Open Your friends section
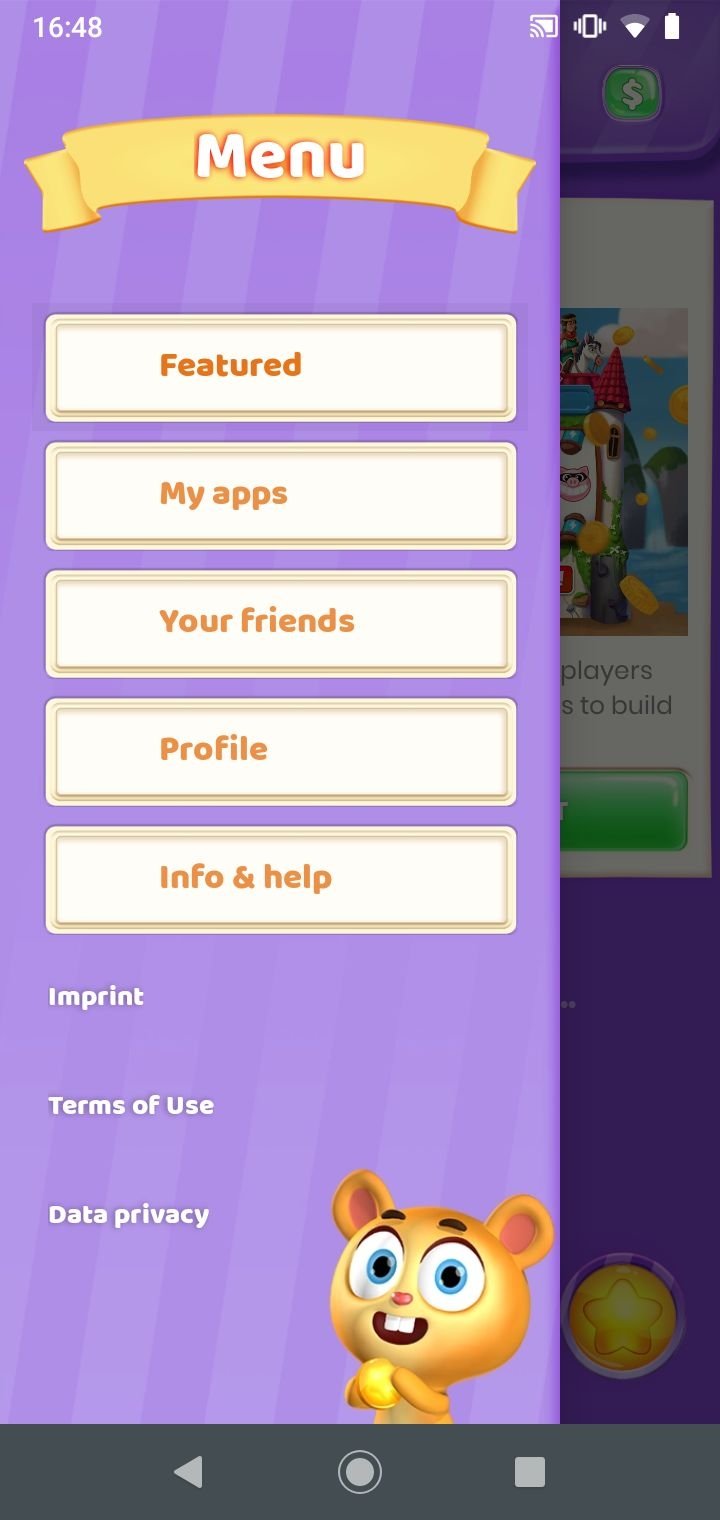Screen dimensions: 720x1520 click(x=280, y=622)
